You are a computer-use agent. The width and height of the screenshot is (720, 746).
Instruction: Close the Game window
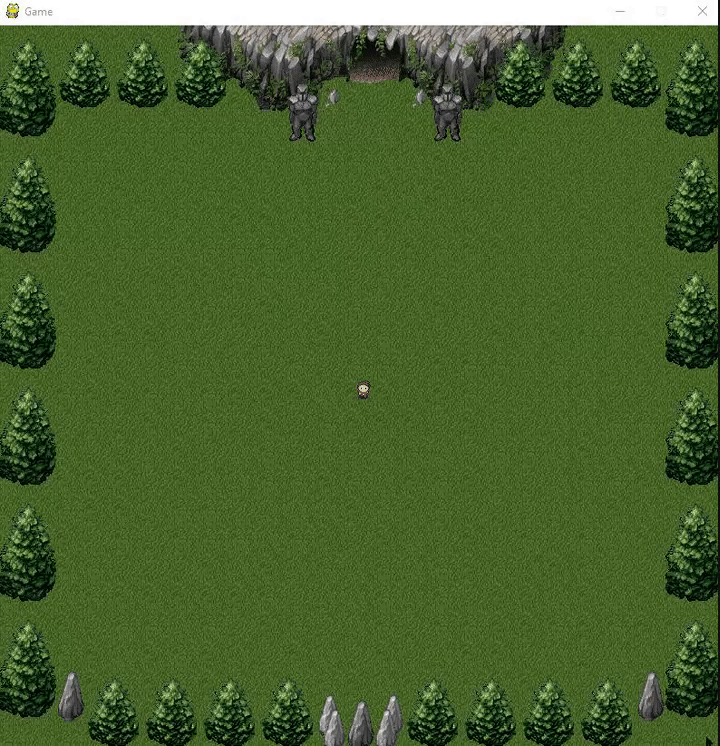click(702, 11)
